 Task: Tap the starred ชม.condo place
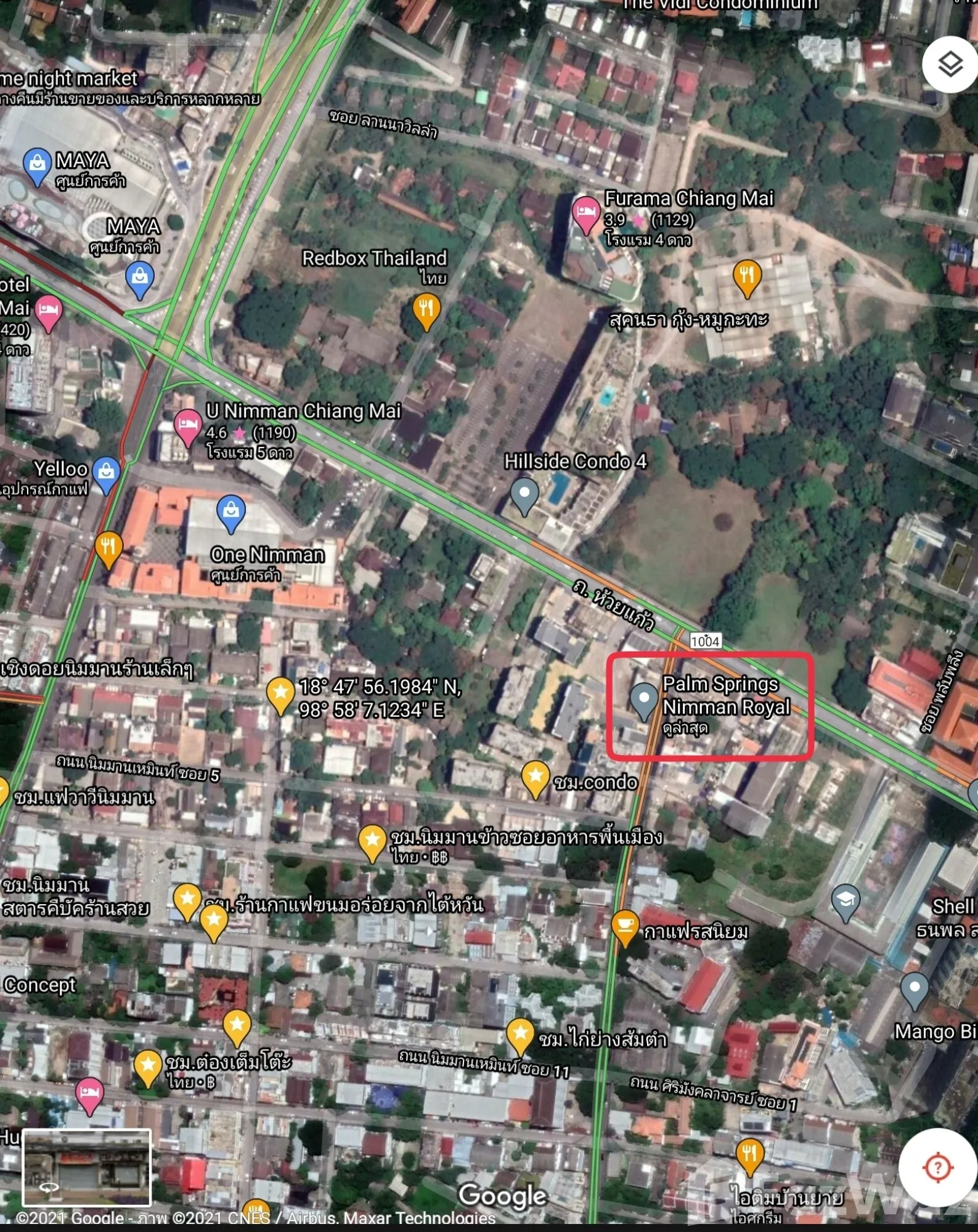[x=536, y=778]
